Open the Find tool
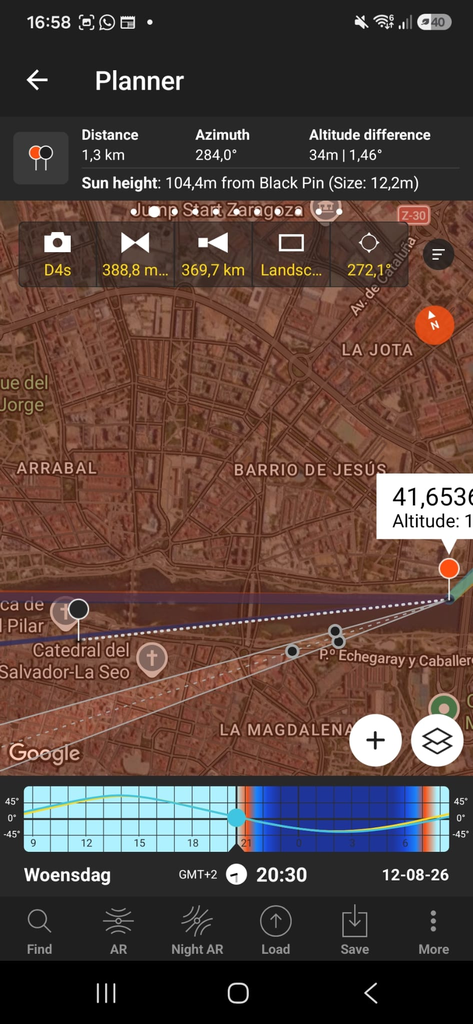The height and width of the screenshot is (1024, 473). [39, 931]
